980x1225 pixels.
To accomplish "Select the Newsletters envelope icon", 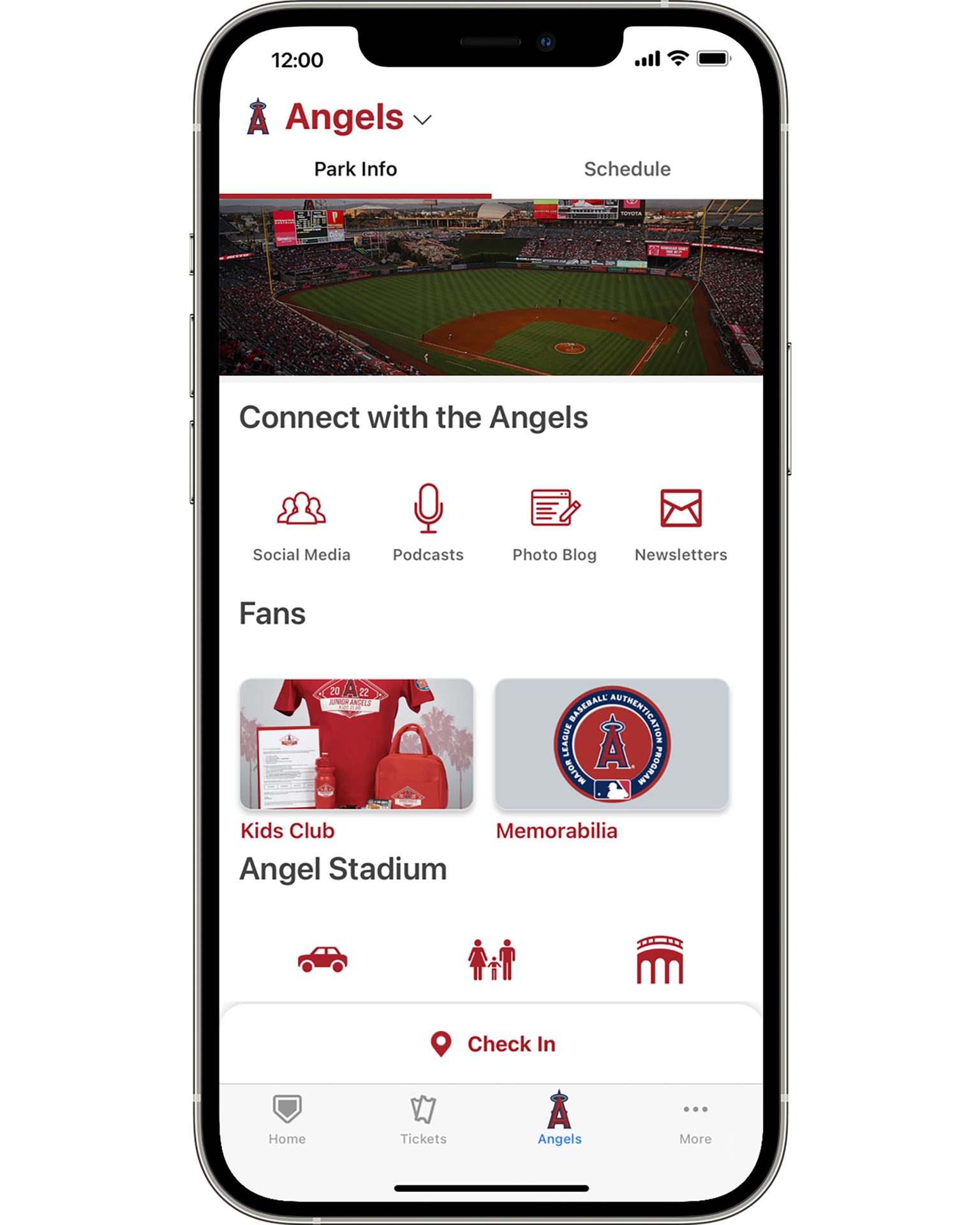I will pos(680,509).
